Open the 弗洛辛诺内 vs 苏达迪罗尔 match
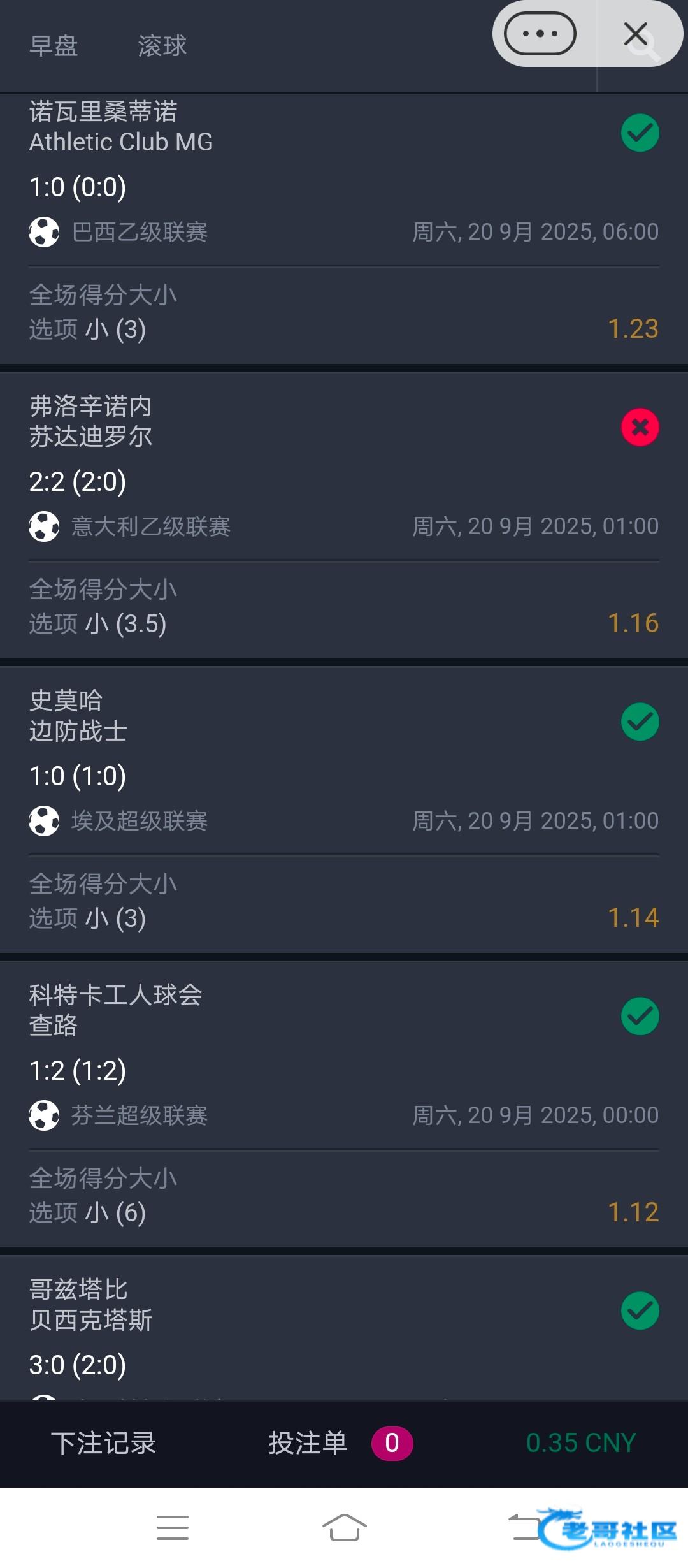This screenshot has height=1568, width=688. pos(90,422)
